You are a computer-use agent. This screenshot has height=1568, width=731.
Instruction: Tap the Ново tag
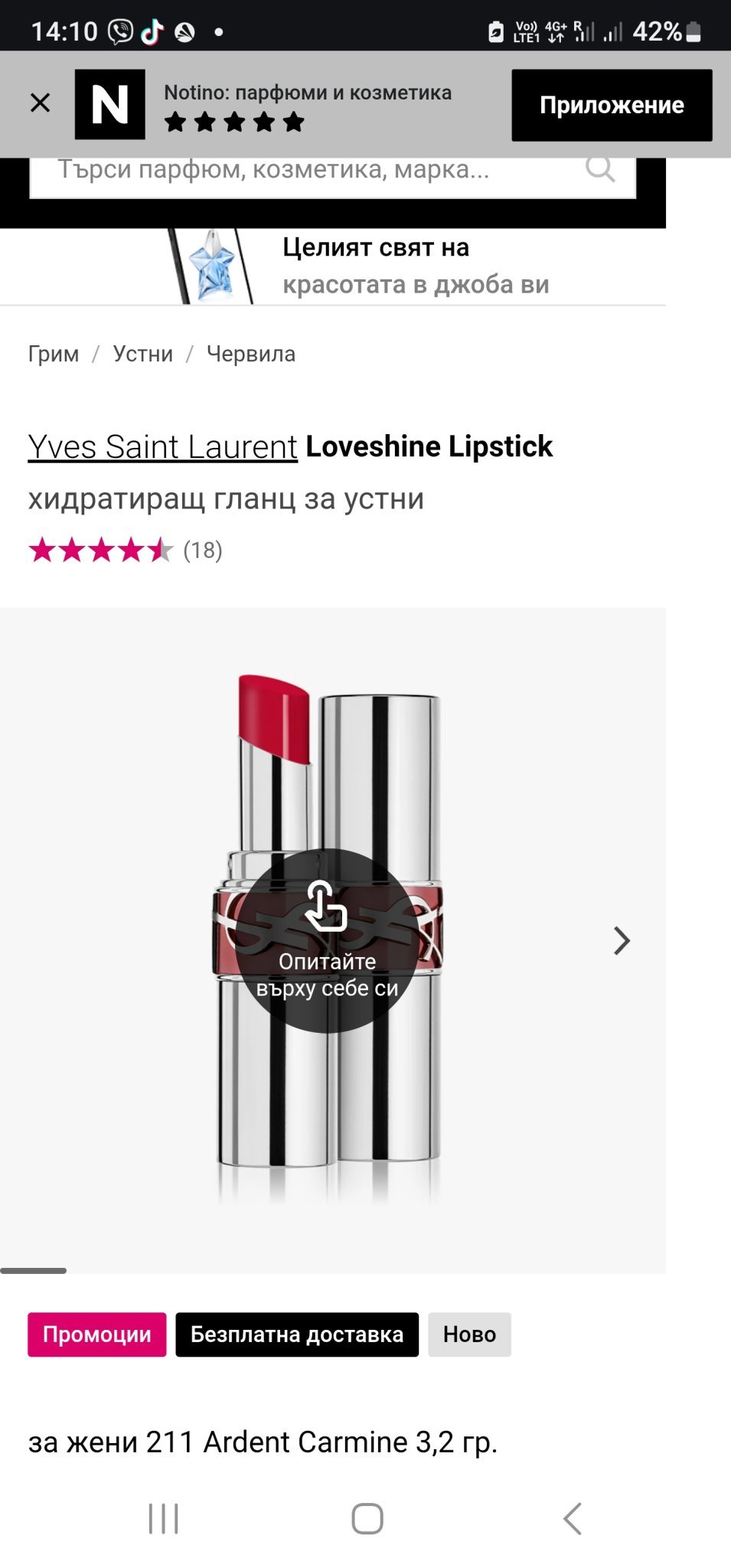click(x=469, y=1334)
